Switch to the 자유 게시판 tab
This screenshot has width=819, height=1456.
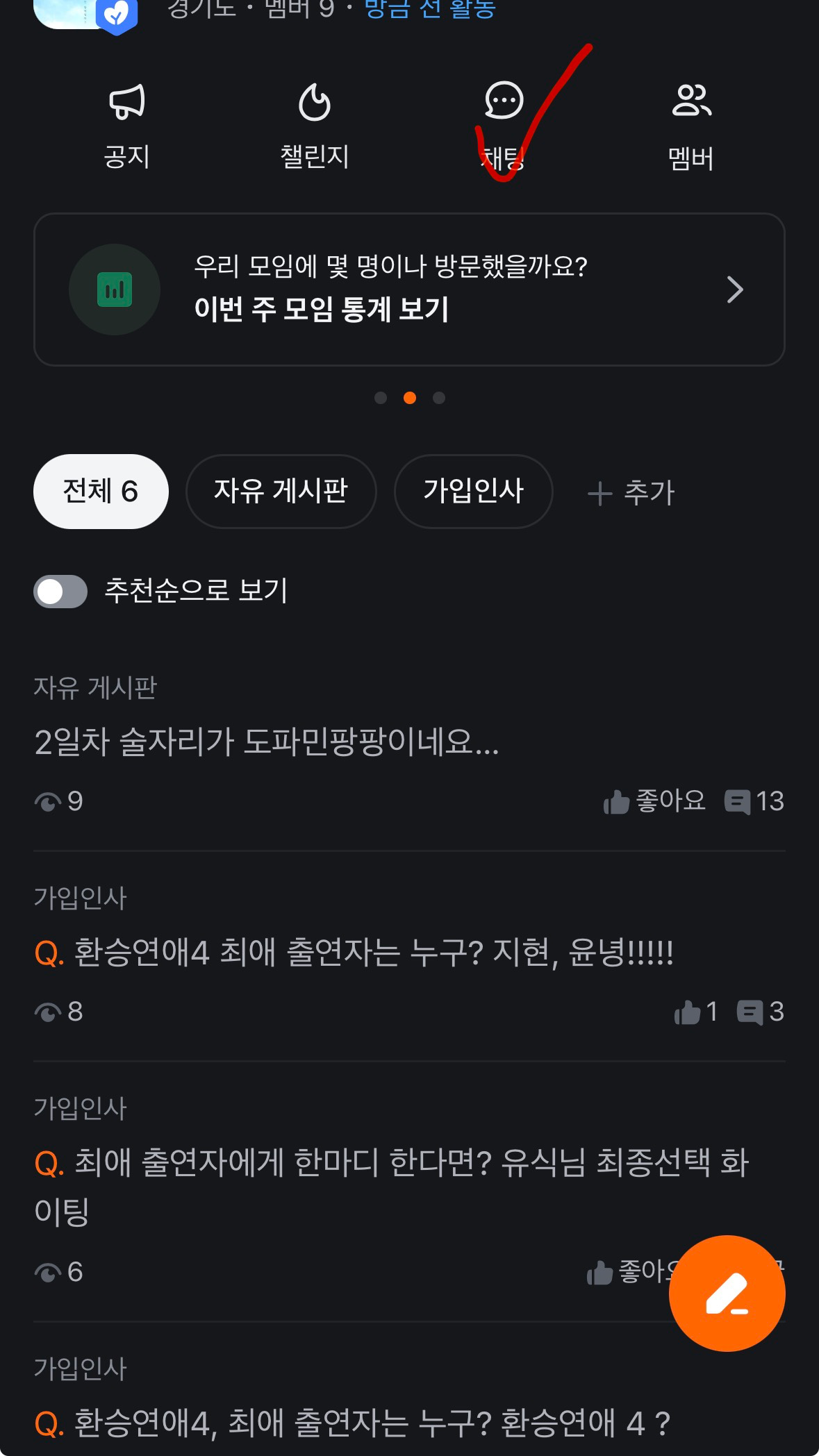[x=281, y=491]
